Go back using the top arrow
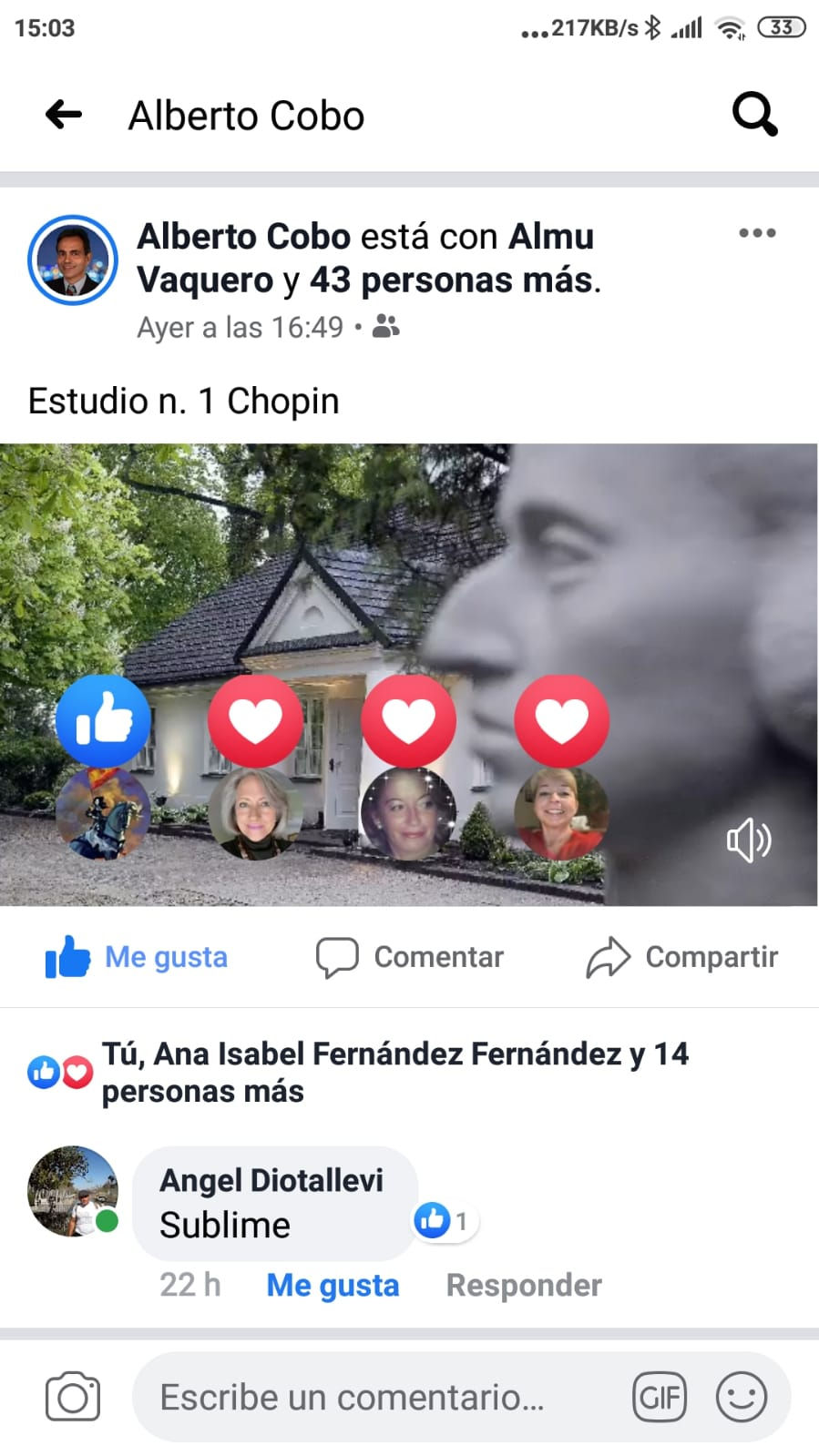Screen dimensions: 819x1456 point(64,115)
